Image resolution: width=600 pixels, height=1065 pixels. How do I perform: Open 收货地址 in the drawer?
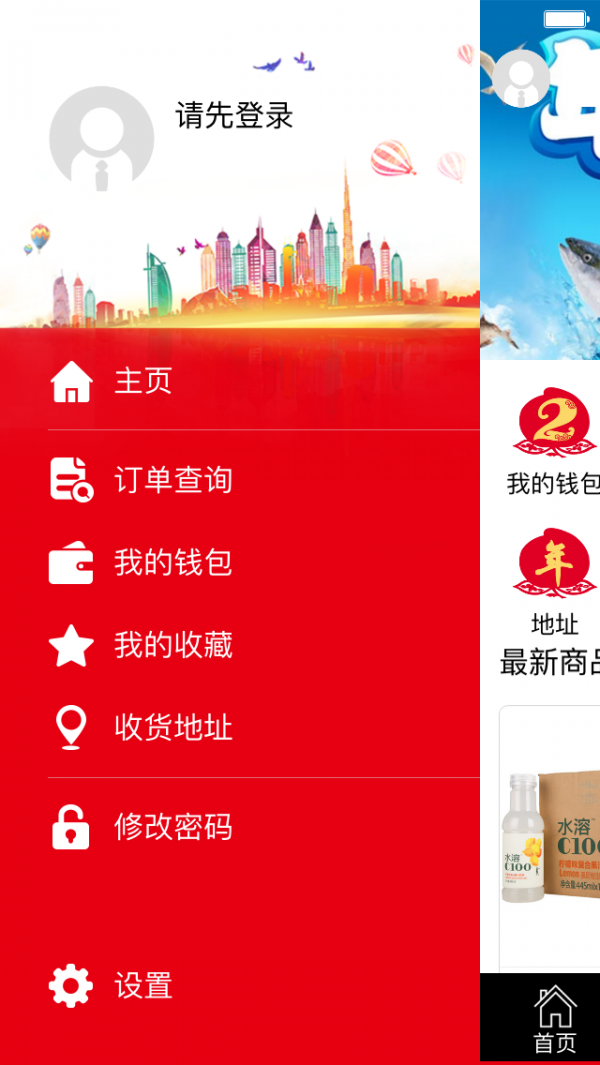172,727
